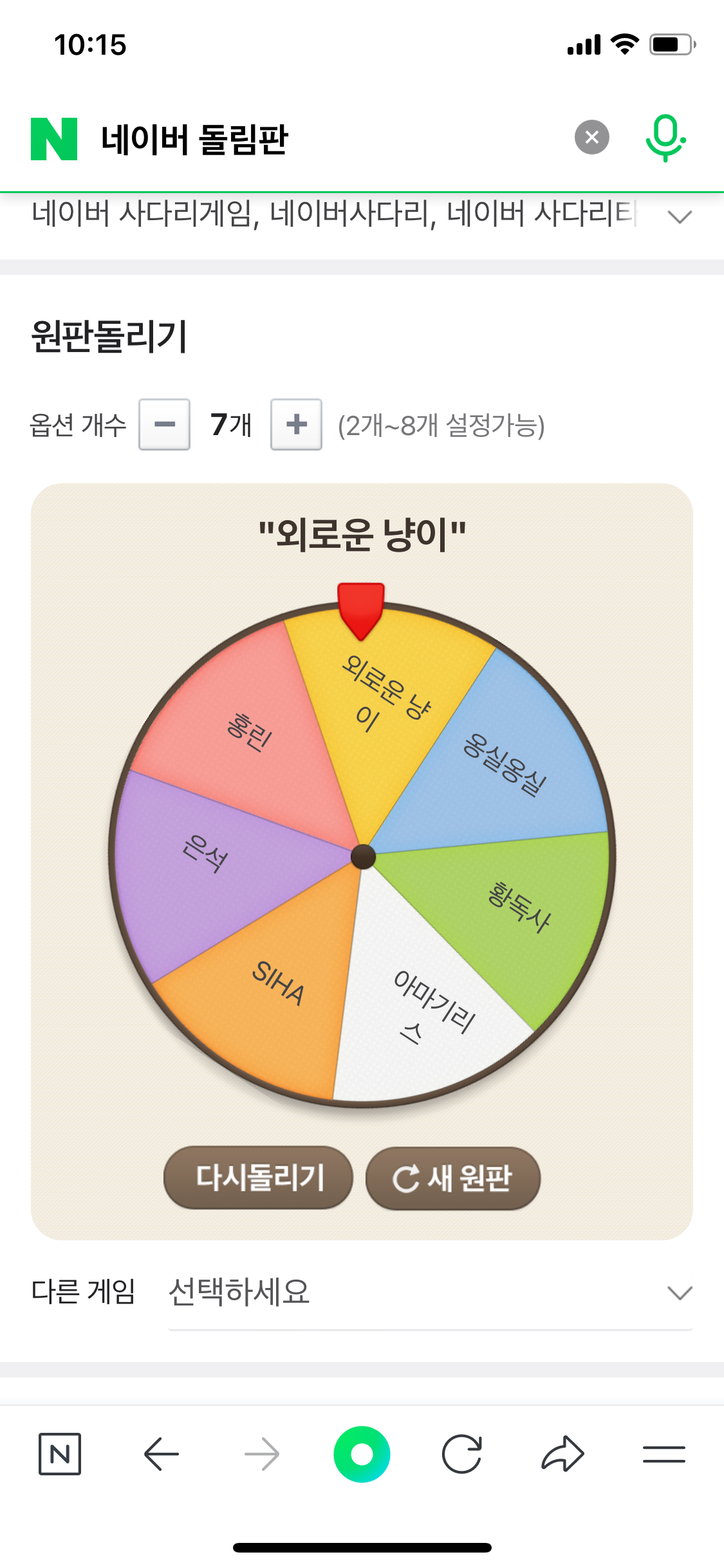
Task: Tap the search field with 네이버 돌림판
Action: tap(322, 138)
